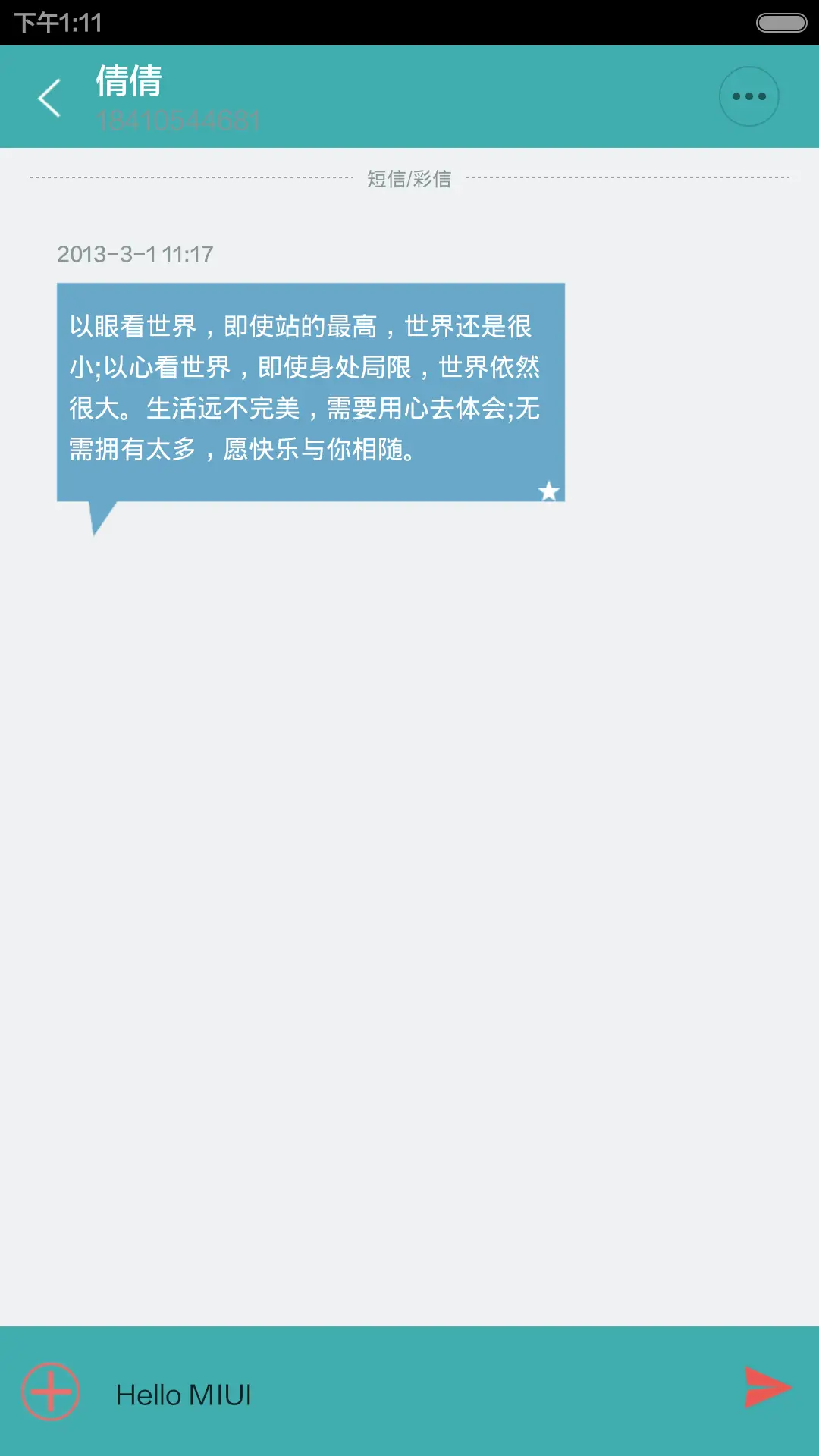Tap the timestamp 2013-3-1 11:17
Screen dimensions: 819x1456
136,254
